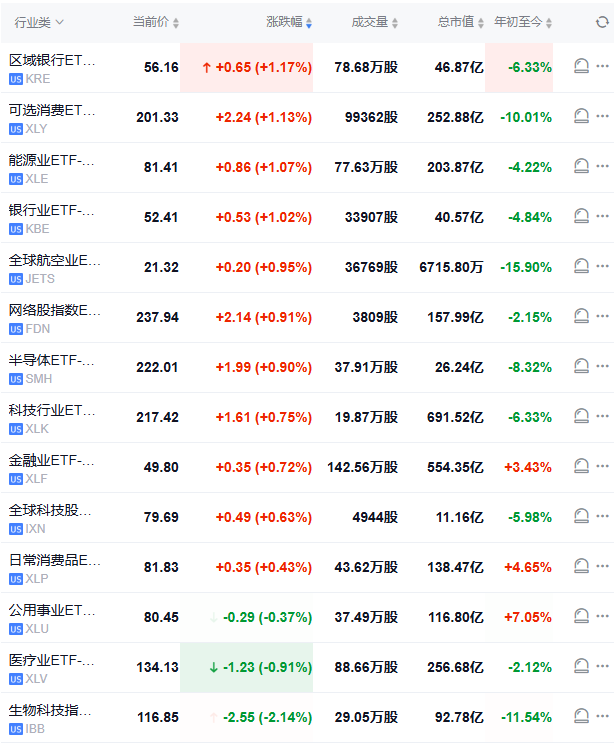Refresh the ETF list
The height and width of the screenshot is (747, 614).
click(601, 22)
